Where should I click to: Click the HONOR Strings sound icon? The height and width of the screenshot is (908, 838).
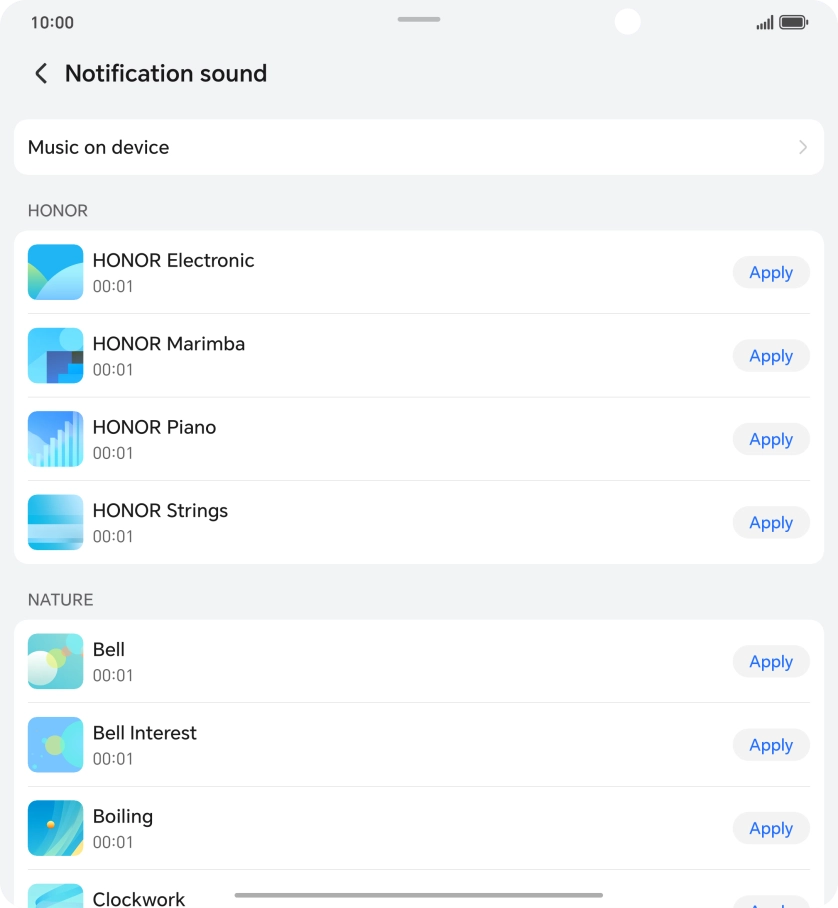point(55,522)
